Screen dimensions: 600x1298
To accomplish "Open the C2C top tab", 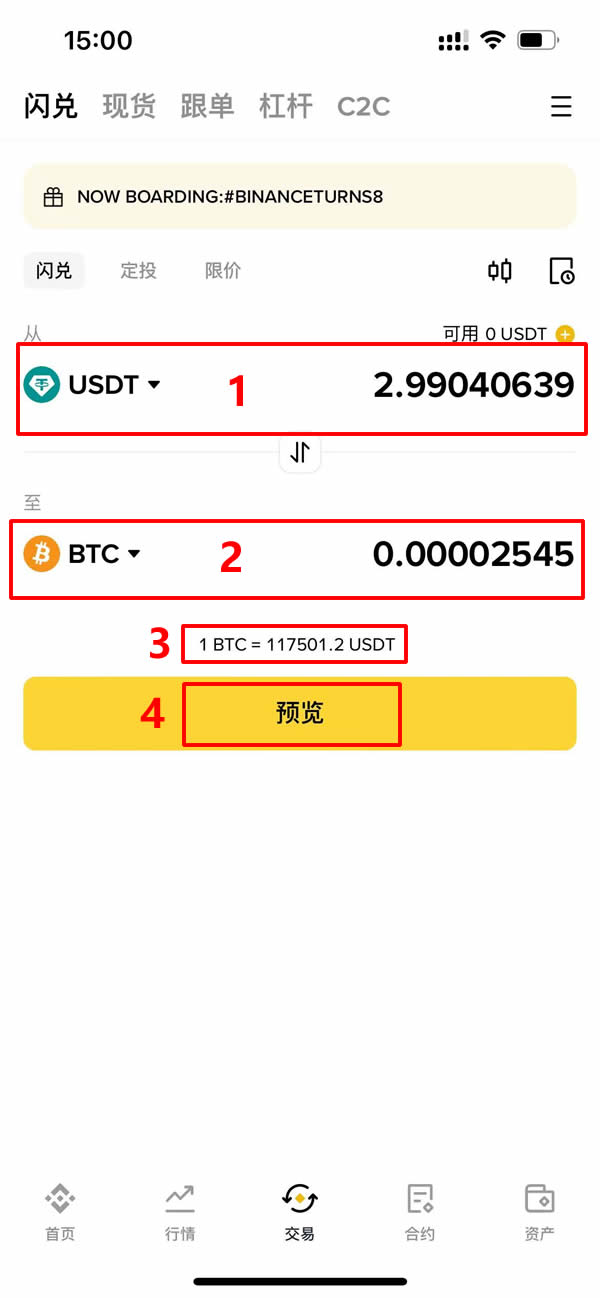I will pos(364,106).
